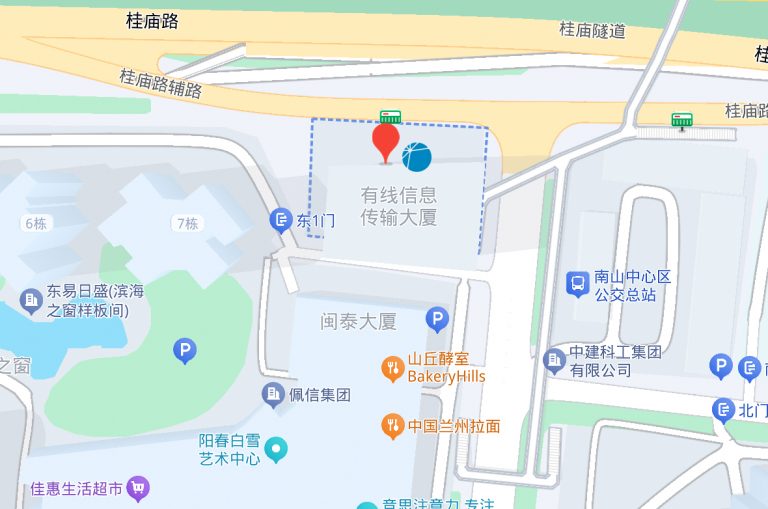The image size is (768, 509).
Task: Tap the red location pin
Action: 386,141
